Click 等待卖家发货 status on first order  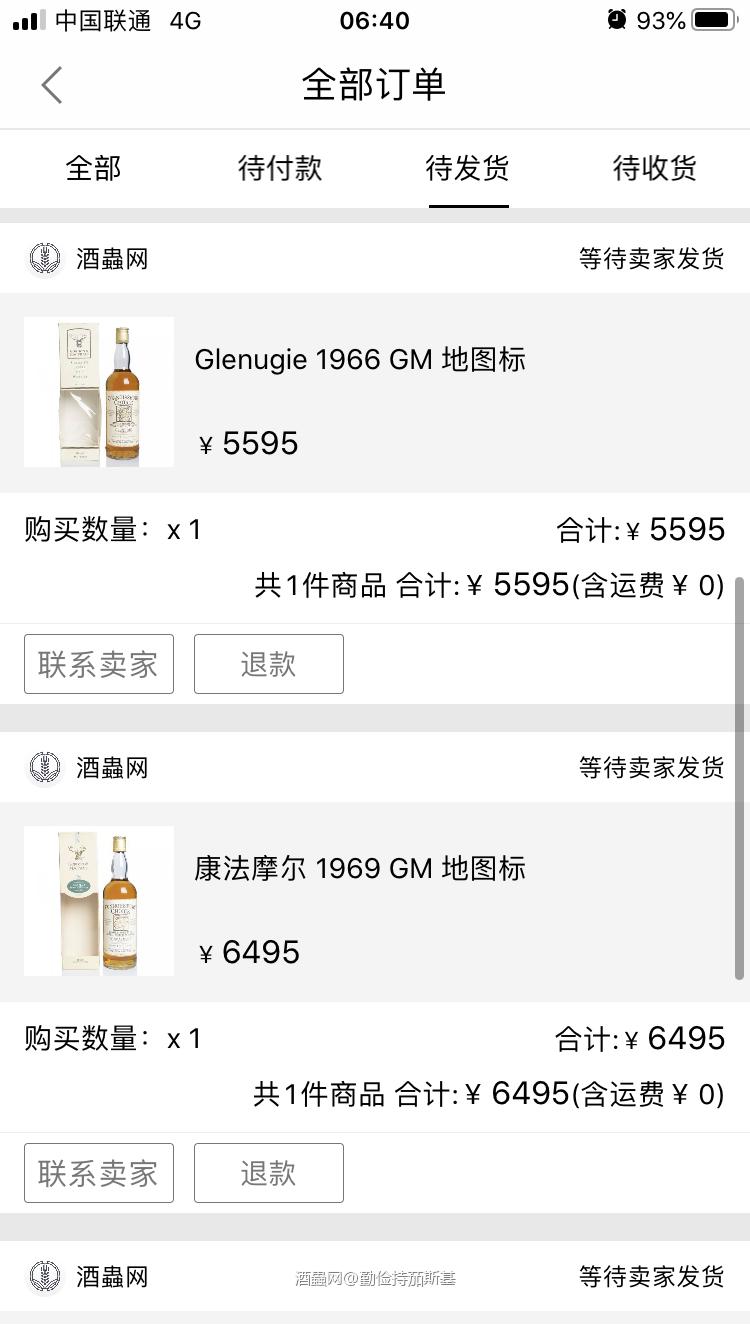point(650,258)
